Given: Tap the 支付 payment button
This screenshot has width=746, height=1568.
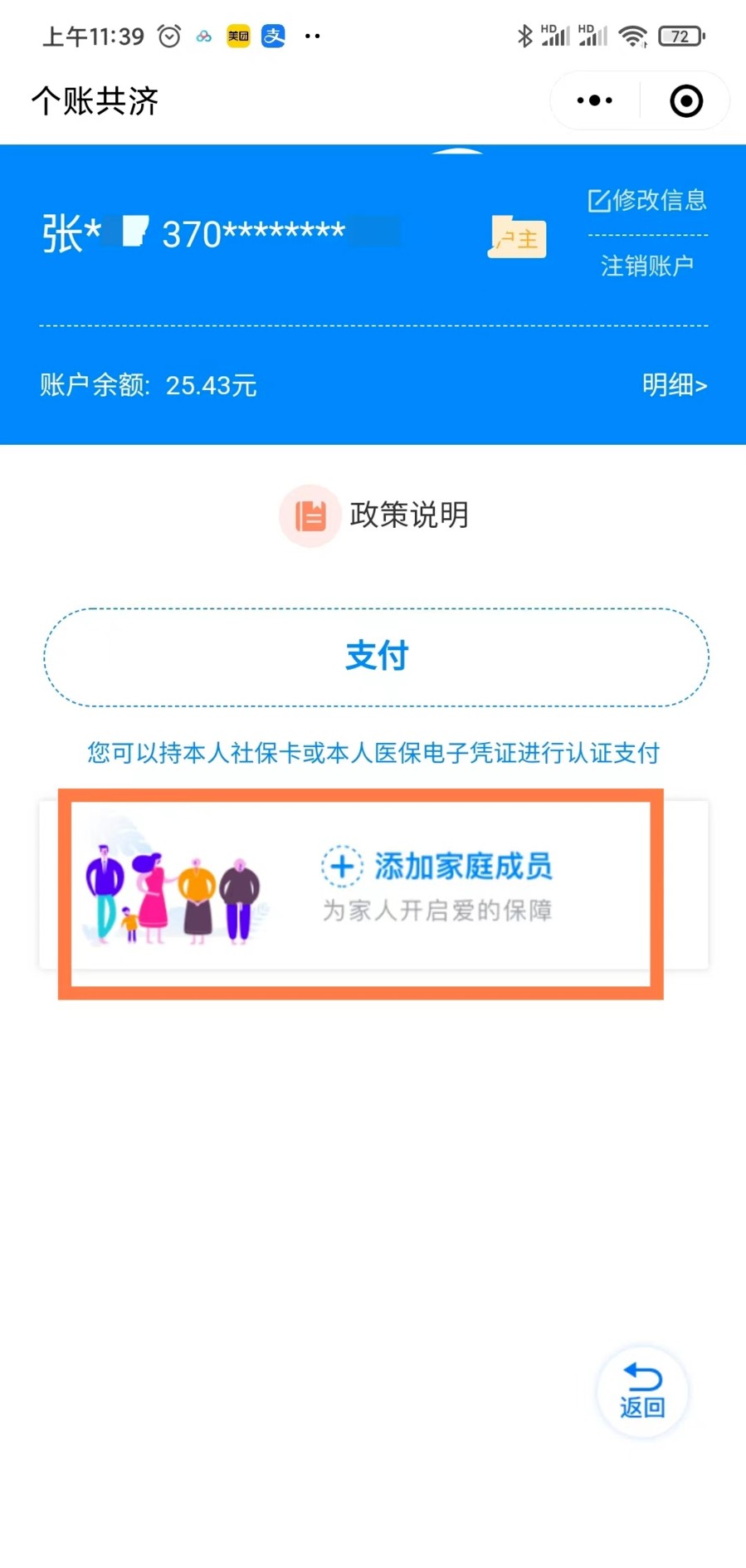Looking at the screenshot, I should click(376, 657).
